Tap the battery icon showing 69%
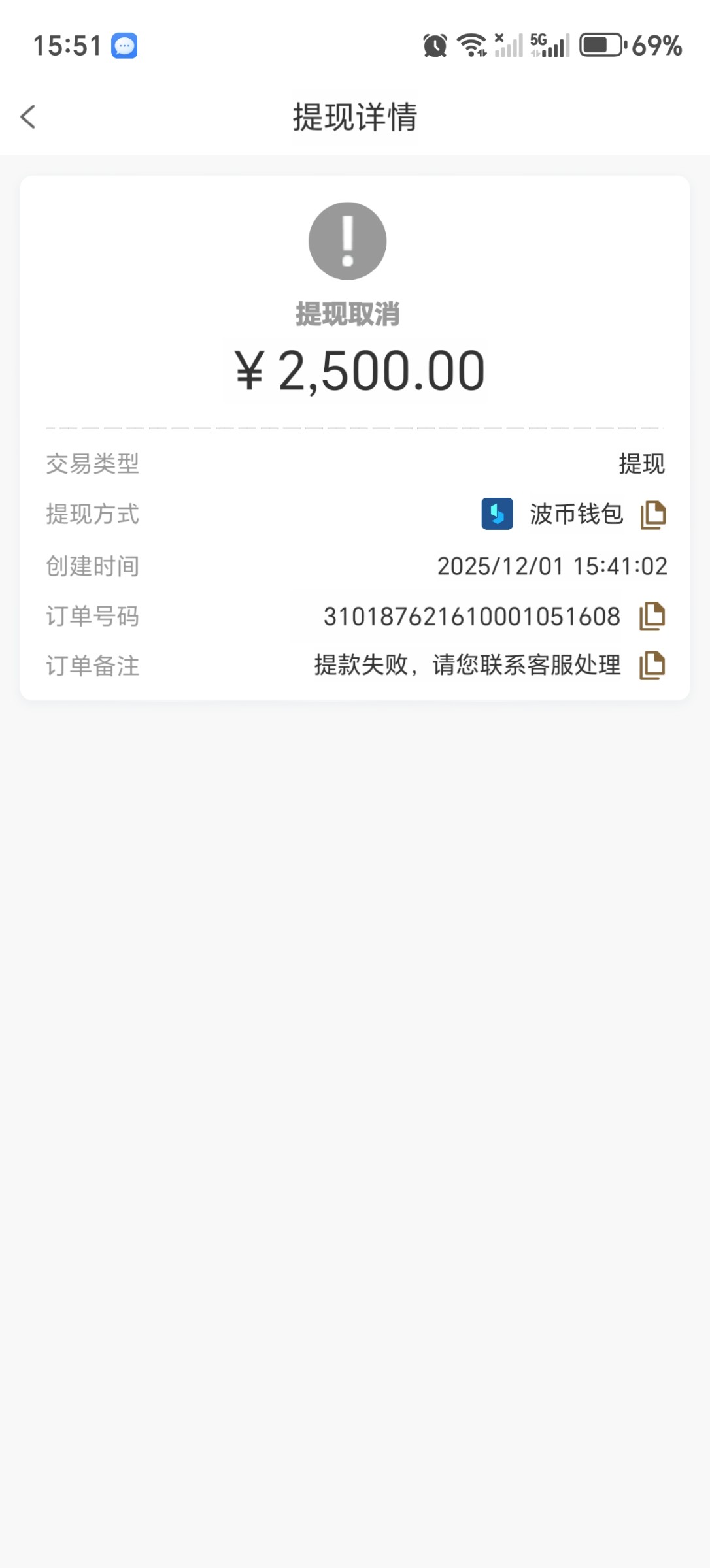This screenshot has width=710, height=1568. point(601,45)
